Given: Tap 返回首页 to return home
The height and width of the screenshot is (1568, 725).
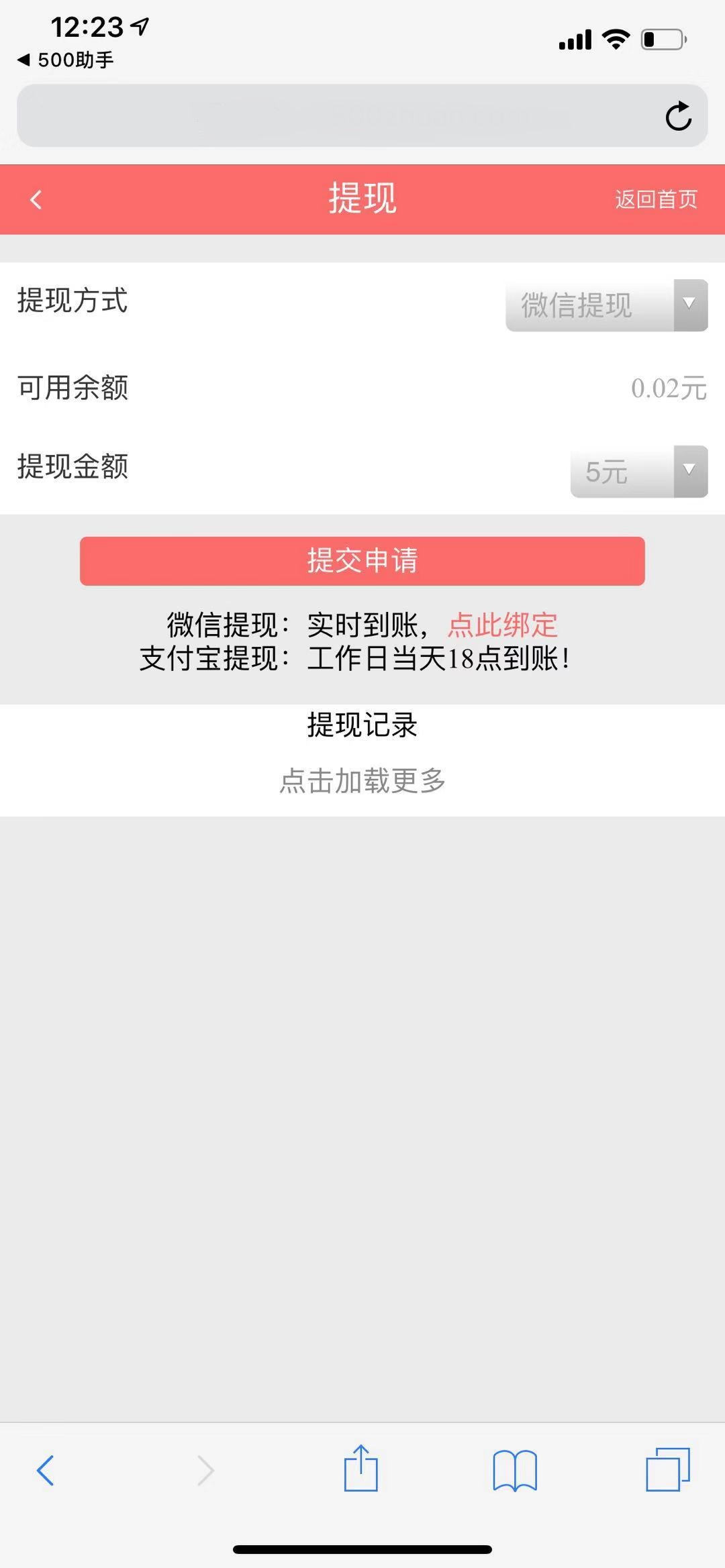Looking at the screenshot, I should pyautogui.click(x=655, y=198).
